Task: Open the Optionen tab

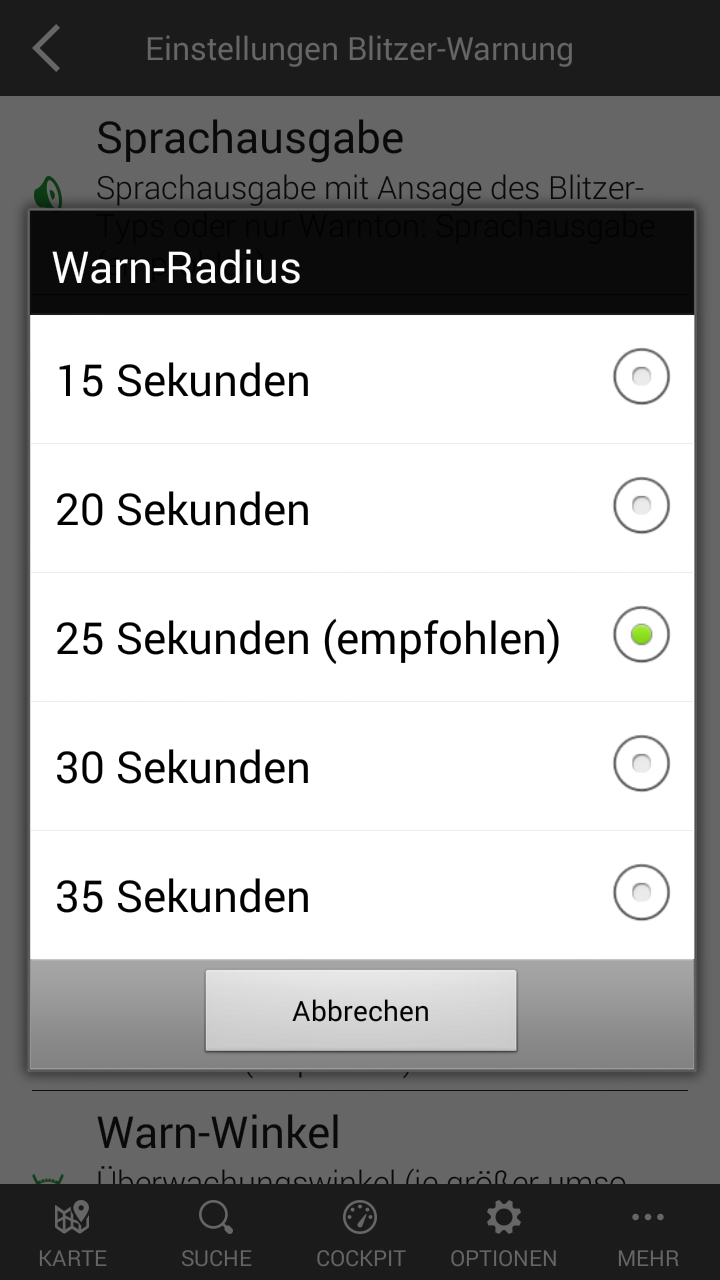Action: pyautogui.click(x=503, y=1233)
